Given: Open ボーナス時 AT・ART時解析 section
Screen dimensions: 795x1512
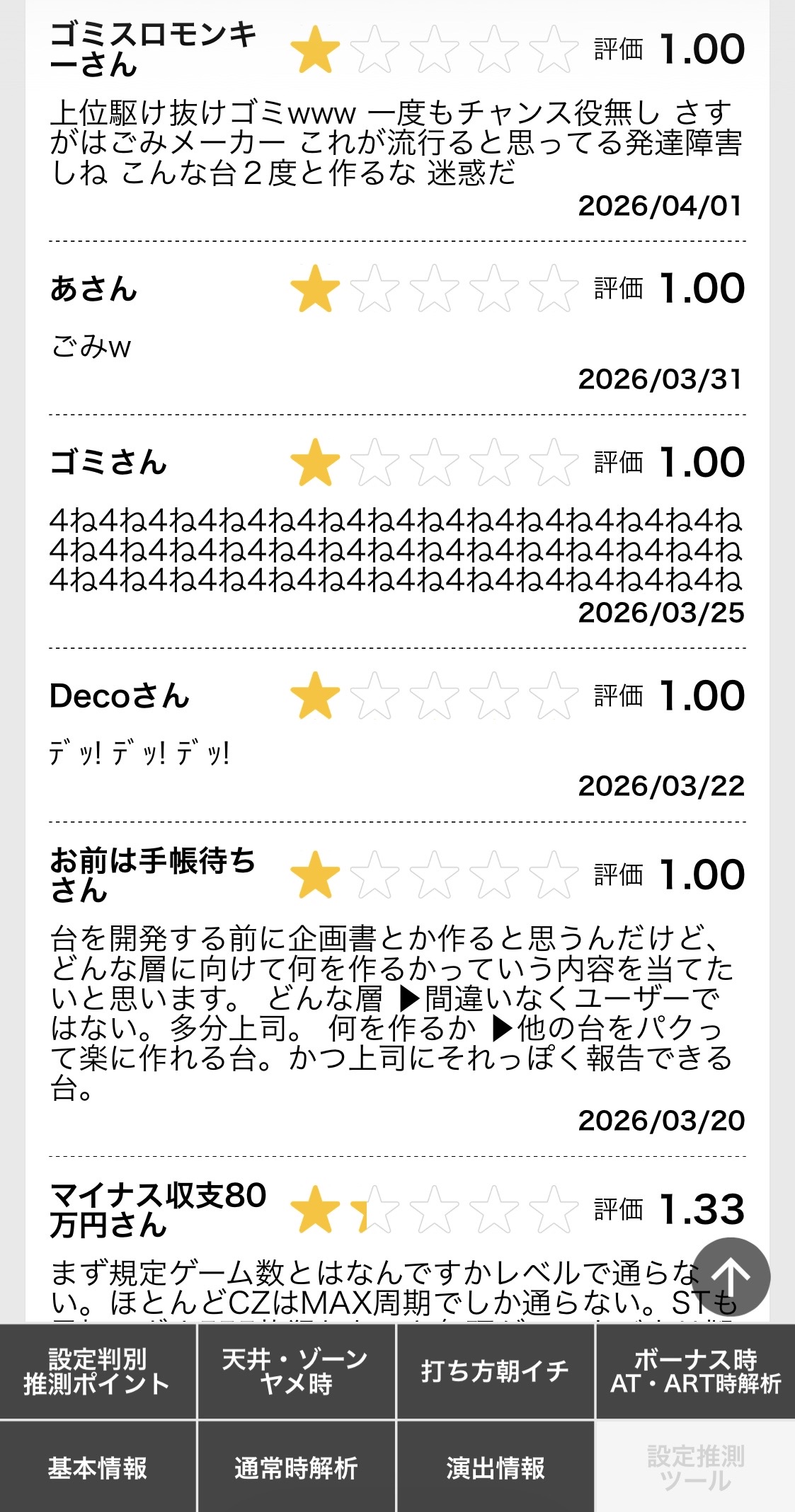Looking at the screenshot, I should pyautogui.click(x=695, y=1371).
